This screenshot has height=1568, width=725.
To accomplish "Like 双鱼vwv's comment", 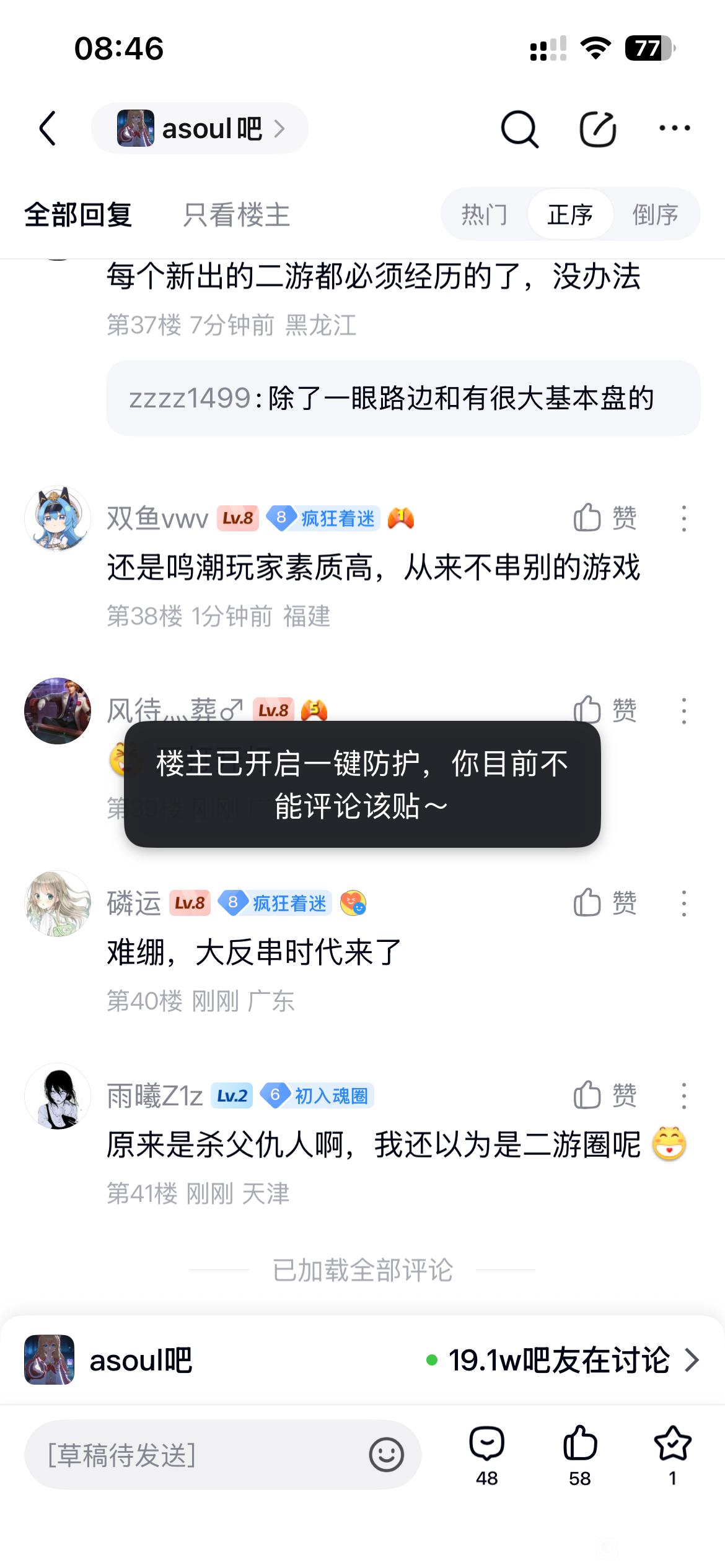I will [604, 518].
